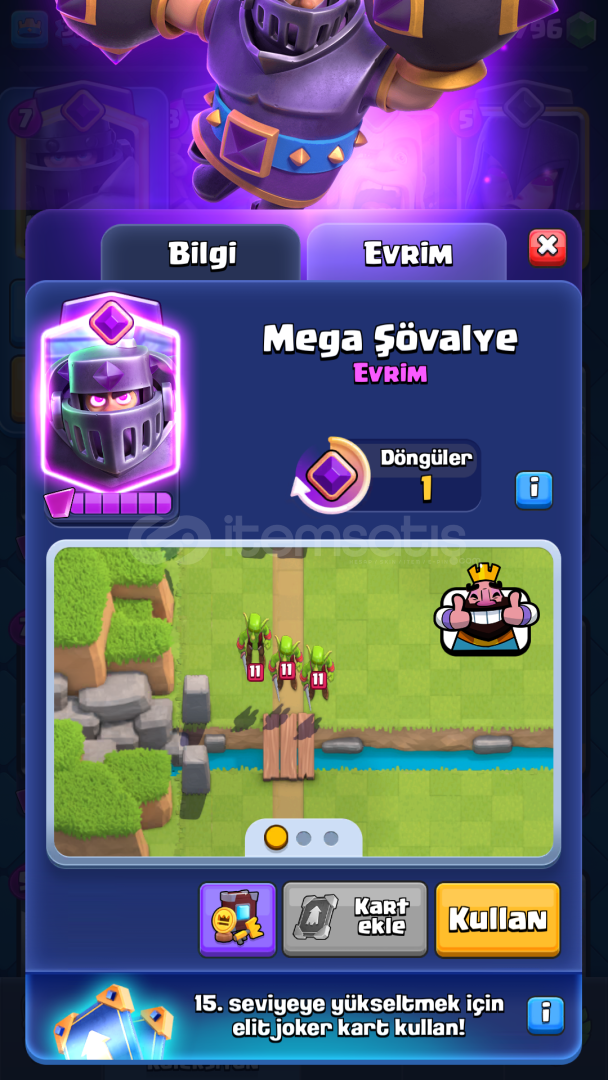Tap the Kullan button
The width and height of the screenshot is (608, 1080).
click(x=497, y=919)
